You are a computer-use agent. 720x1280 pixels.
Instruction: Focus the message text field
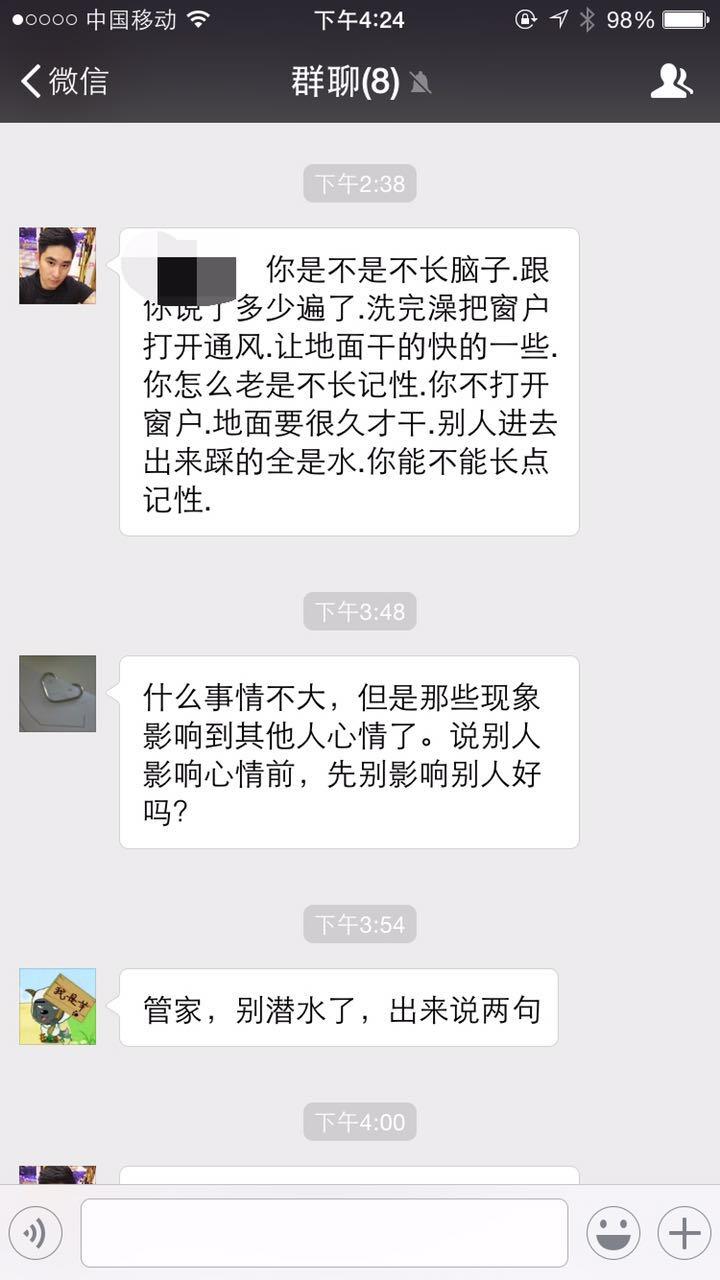point(324,1233)
